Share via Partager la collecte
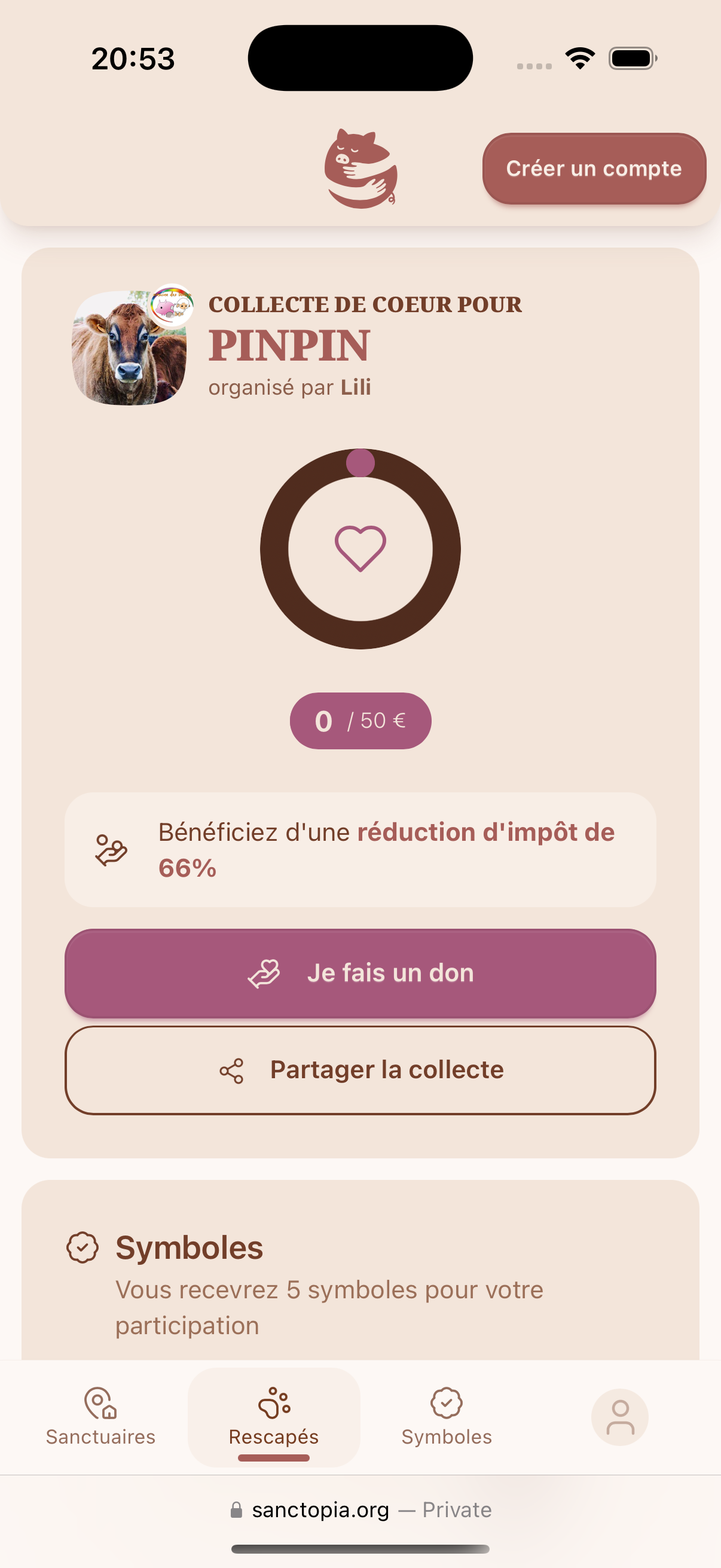721x1568 pixels. coord(360,1070)
